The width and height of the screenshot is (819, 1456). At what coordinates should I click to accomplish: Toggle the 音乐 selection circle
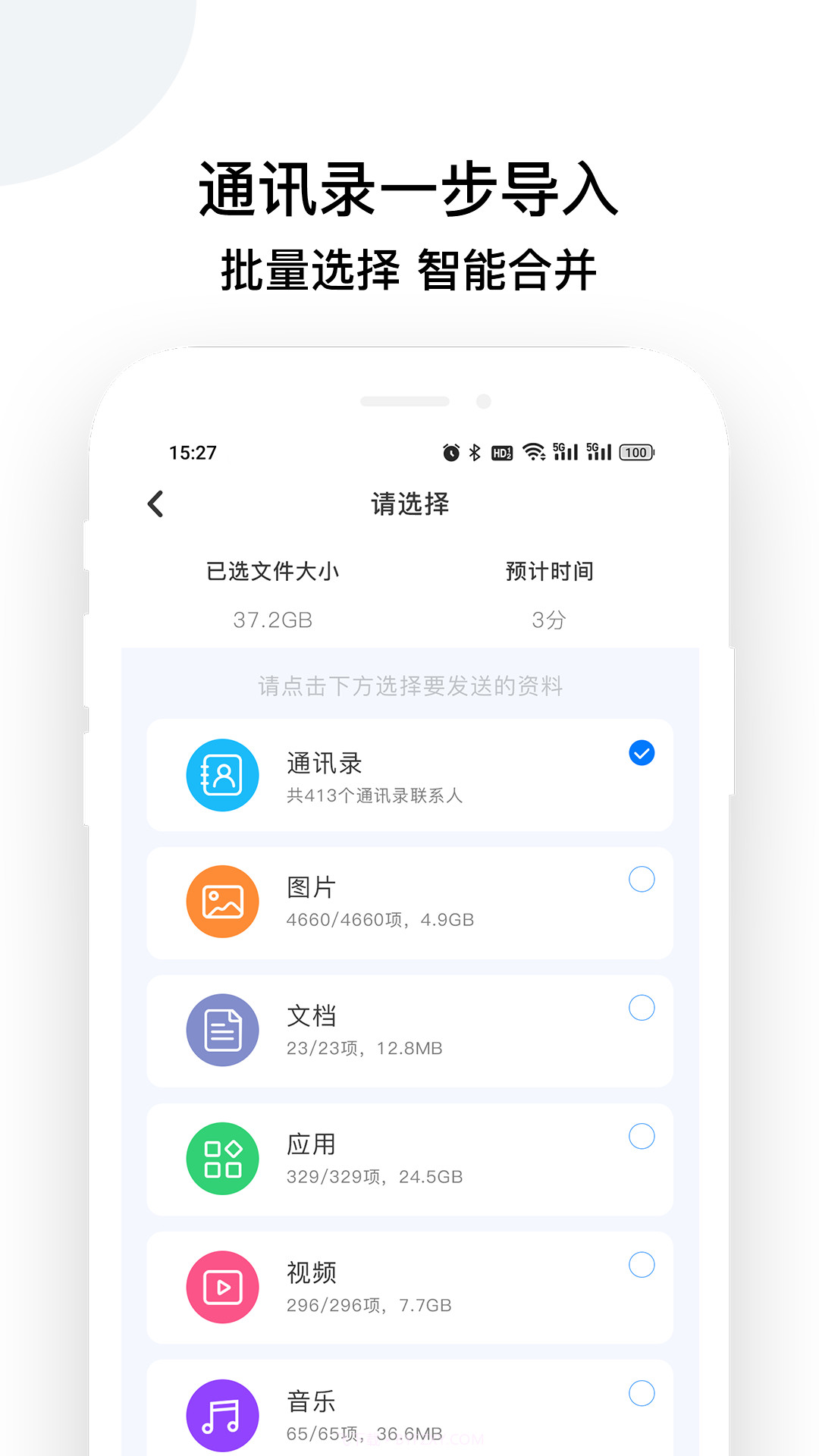pyautogui.click(x=641, y=1393)
